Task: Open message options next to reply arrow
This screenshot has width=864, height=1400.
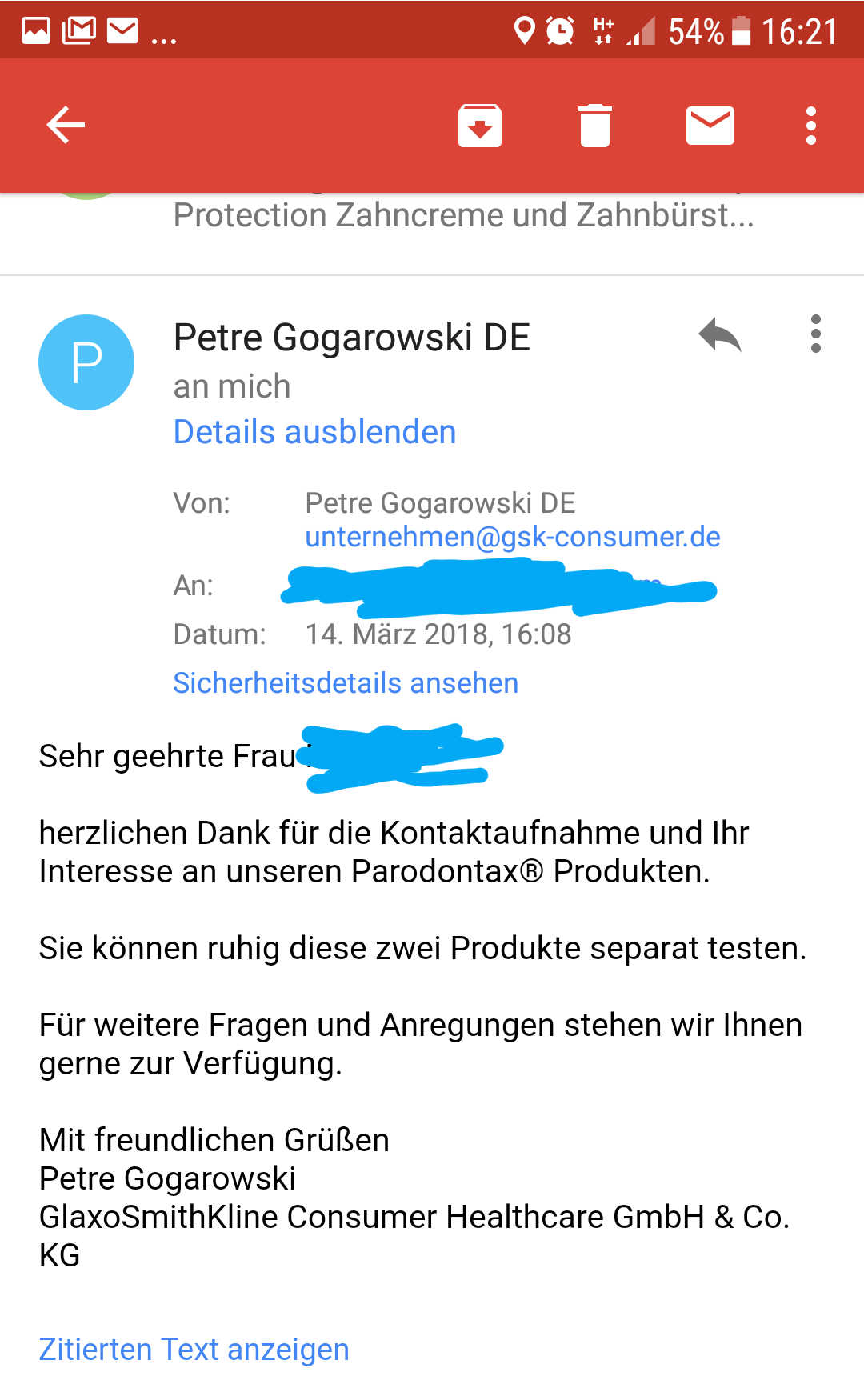Action: 816,334
